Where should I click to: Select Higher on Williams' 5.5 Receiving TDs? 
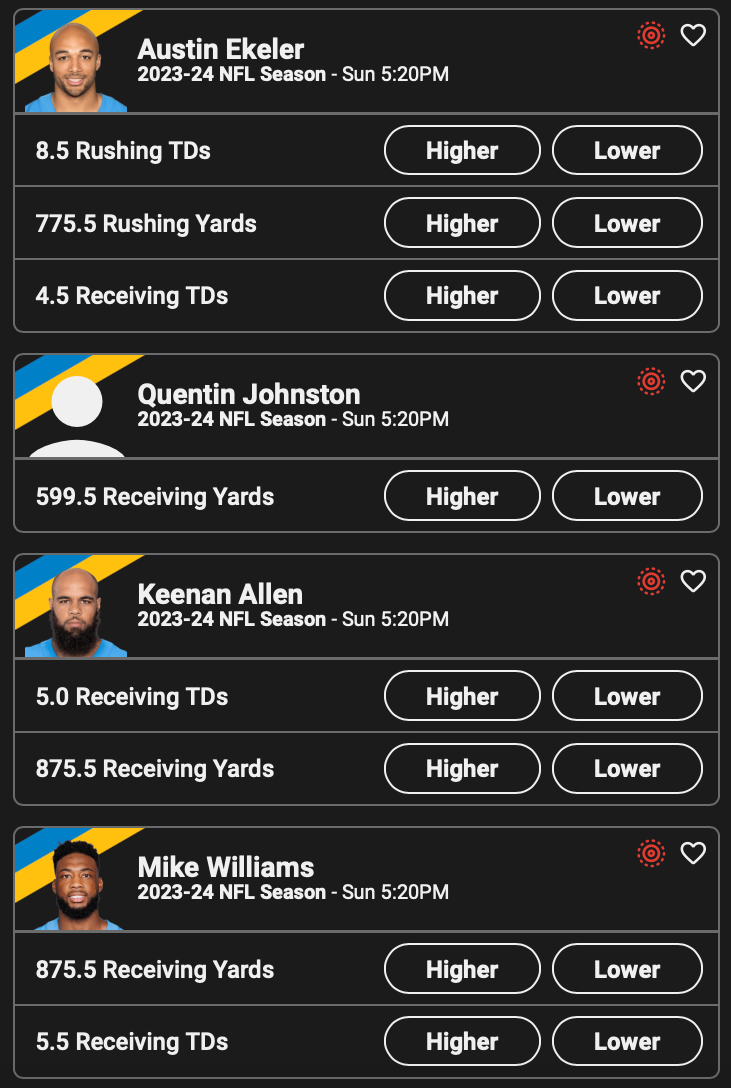pyautogui.click(x=462, y=1042)
